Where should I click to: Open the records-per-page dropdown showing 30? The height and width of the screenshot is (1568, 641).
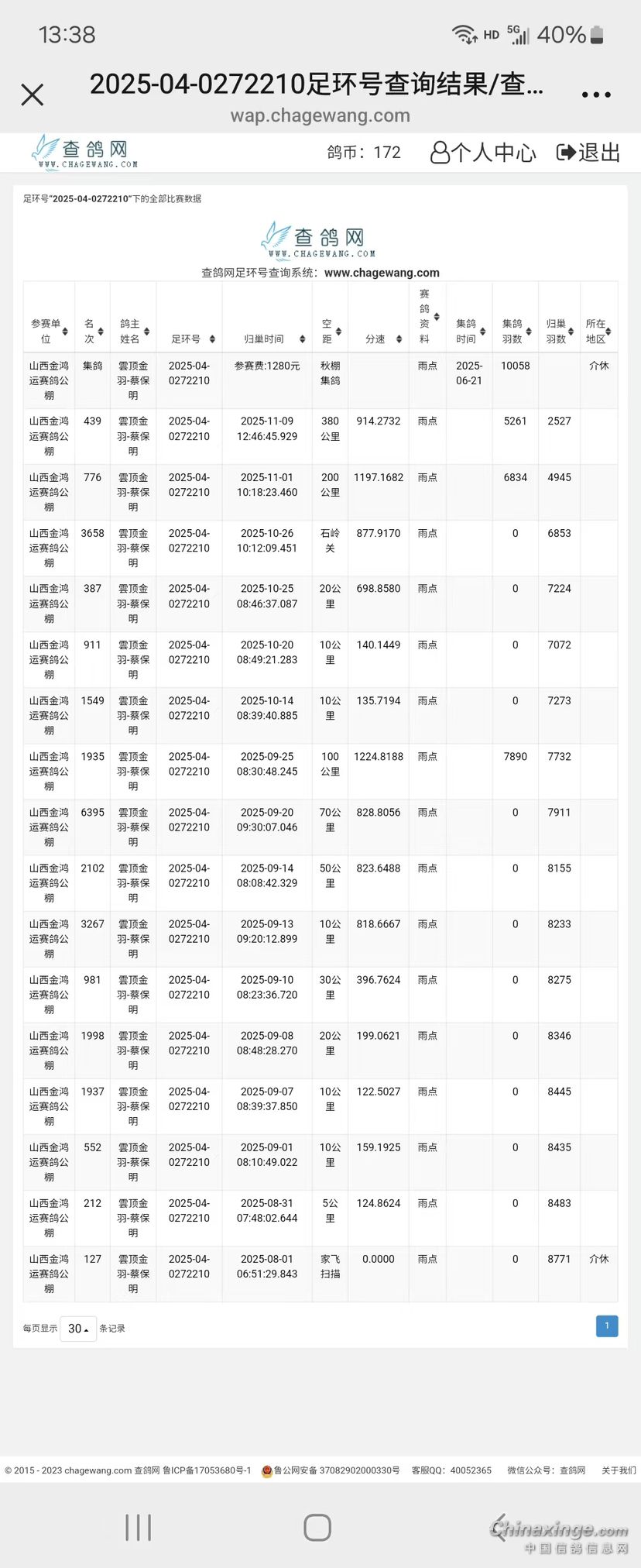(78, 1328)
